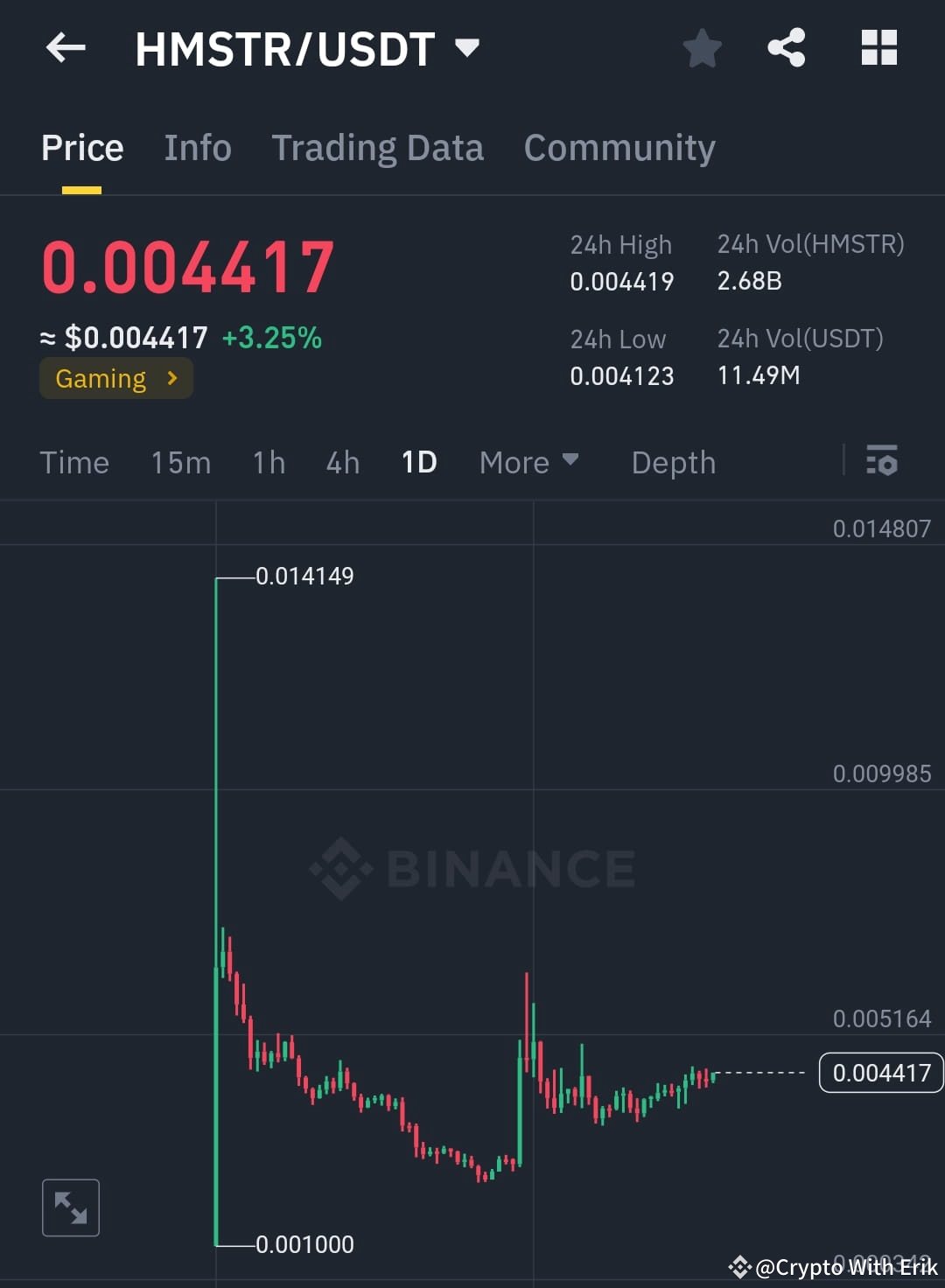Select the Info tab
This screenshot has height=1288, width=945.
pyautogui.click(x=197, y=148)
